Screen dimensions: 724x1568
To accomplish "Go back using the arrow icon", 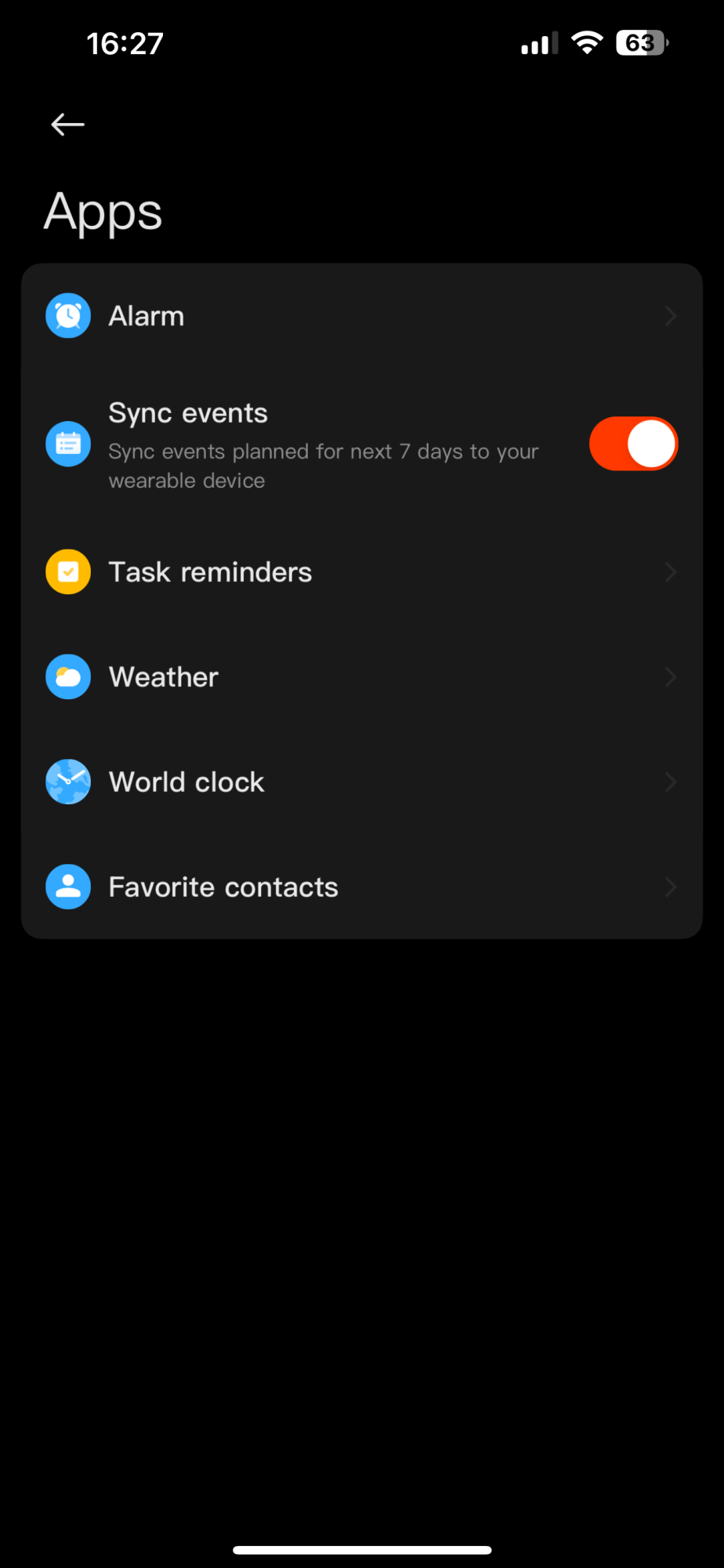I will click(68, 125).
